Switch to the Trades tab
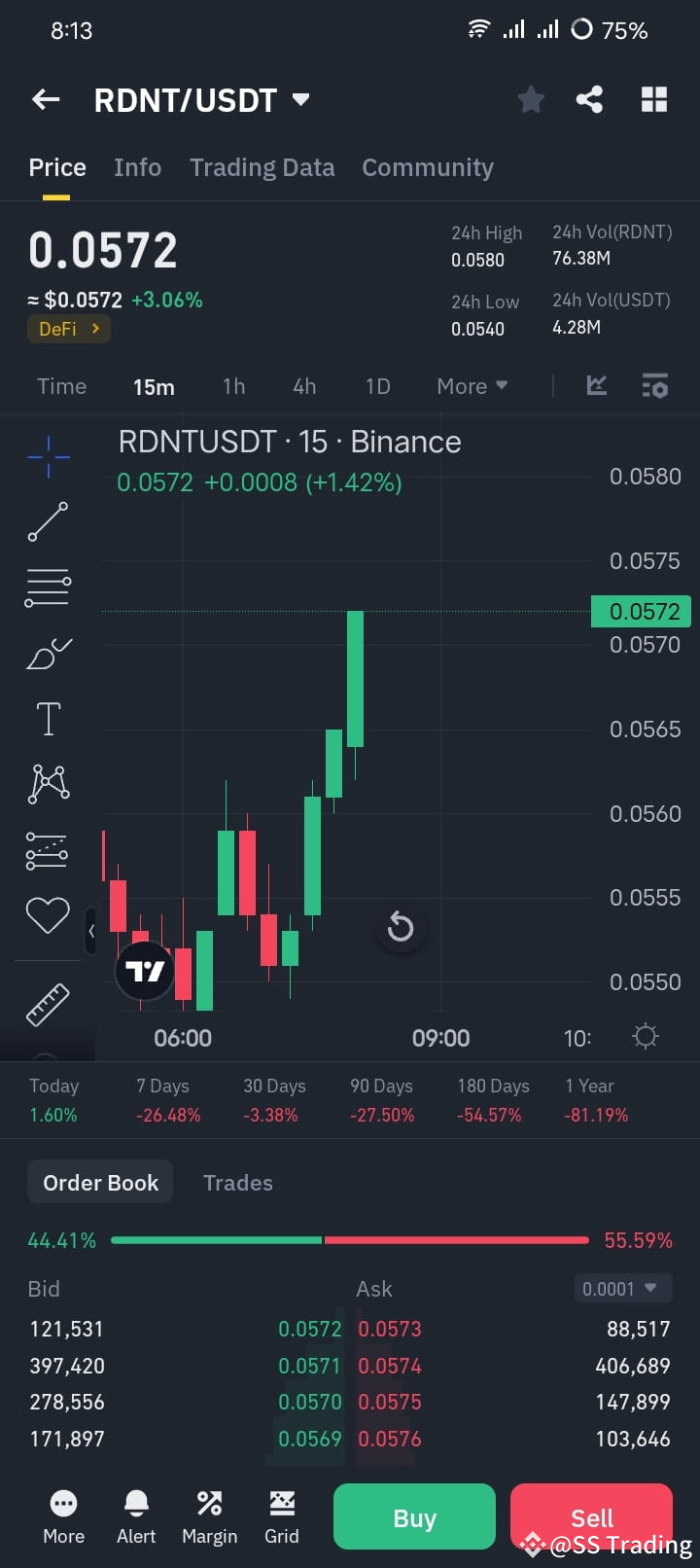This screenshot has width=700, height=1568. 237,1182
